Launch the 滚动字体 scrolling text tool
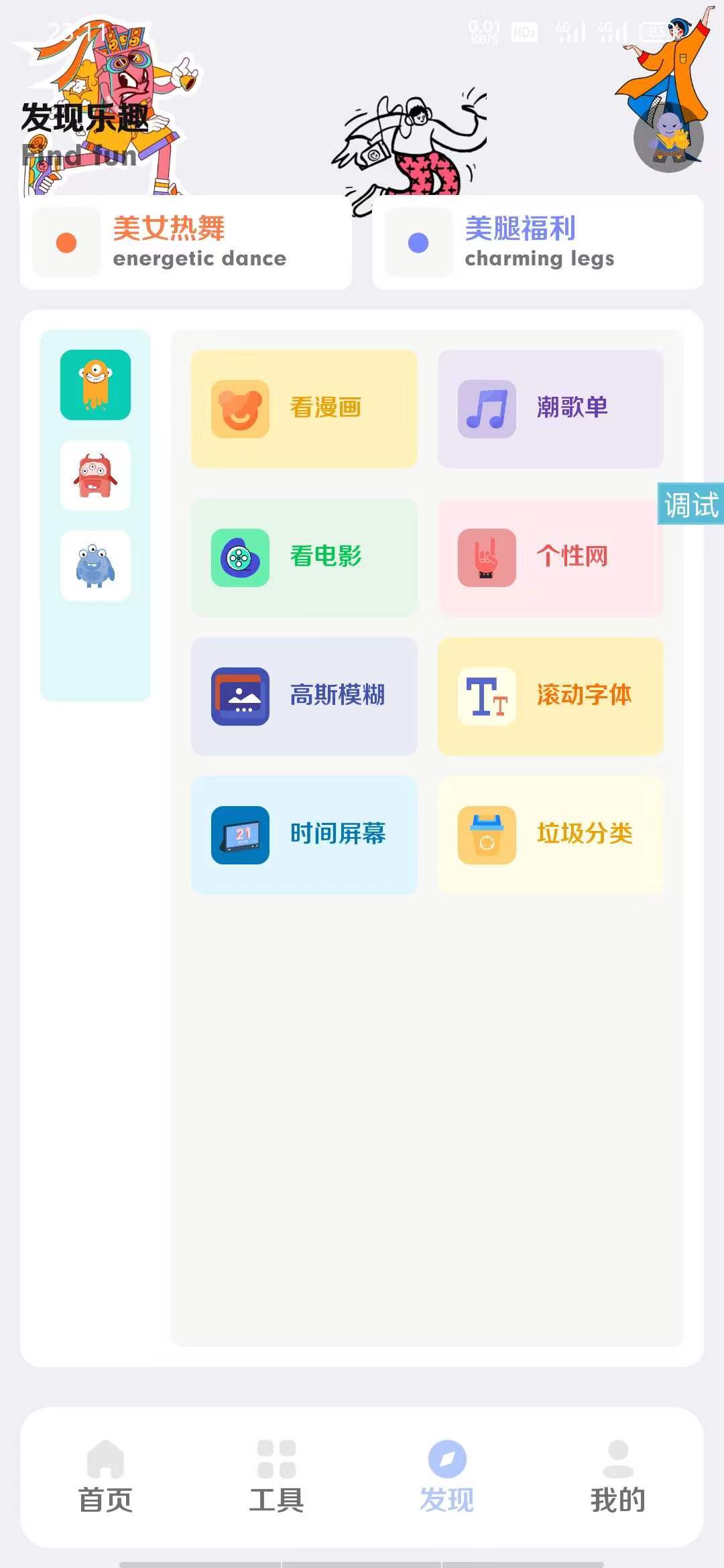724x1568 pixels. (x=550, y=696)
